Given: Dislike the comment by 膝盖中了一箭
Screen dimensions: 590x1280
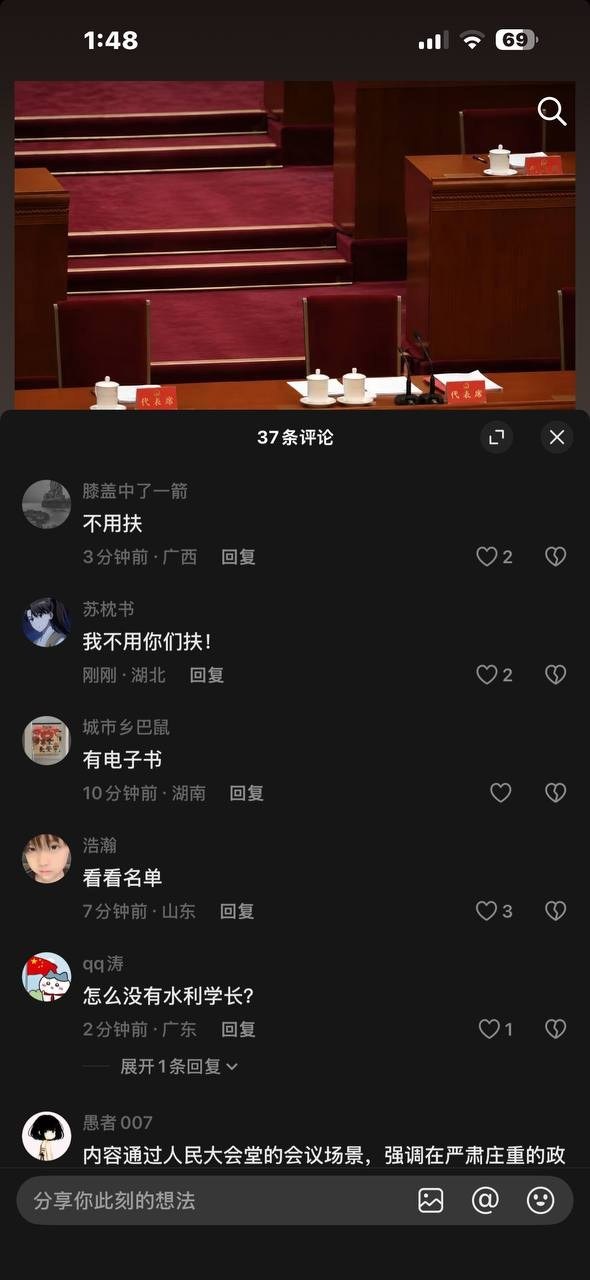Looking at the screenshot, I should [556, 557].
